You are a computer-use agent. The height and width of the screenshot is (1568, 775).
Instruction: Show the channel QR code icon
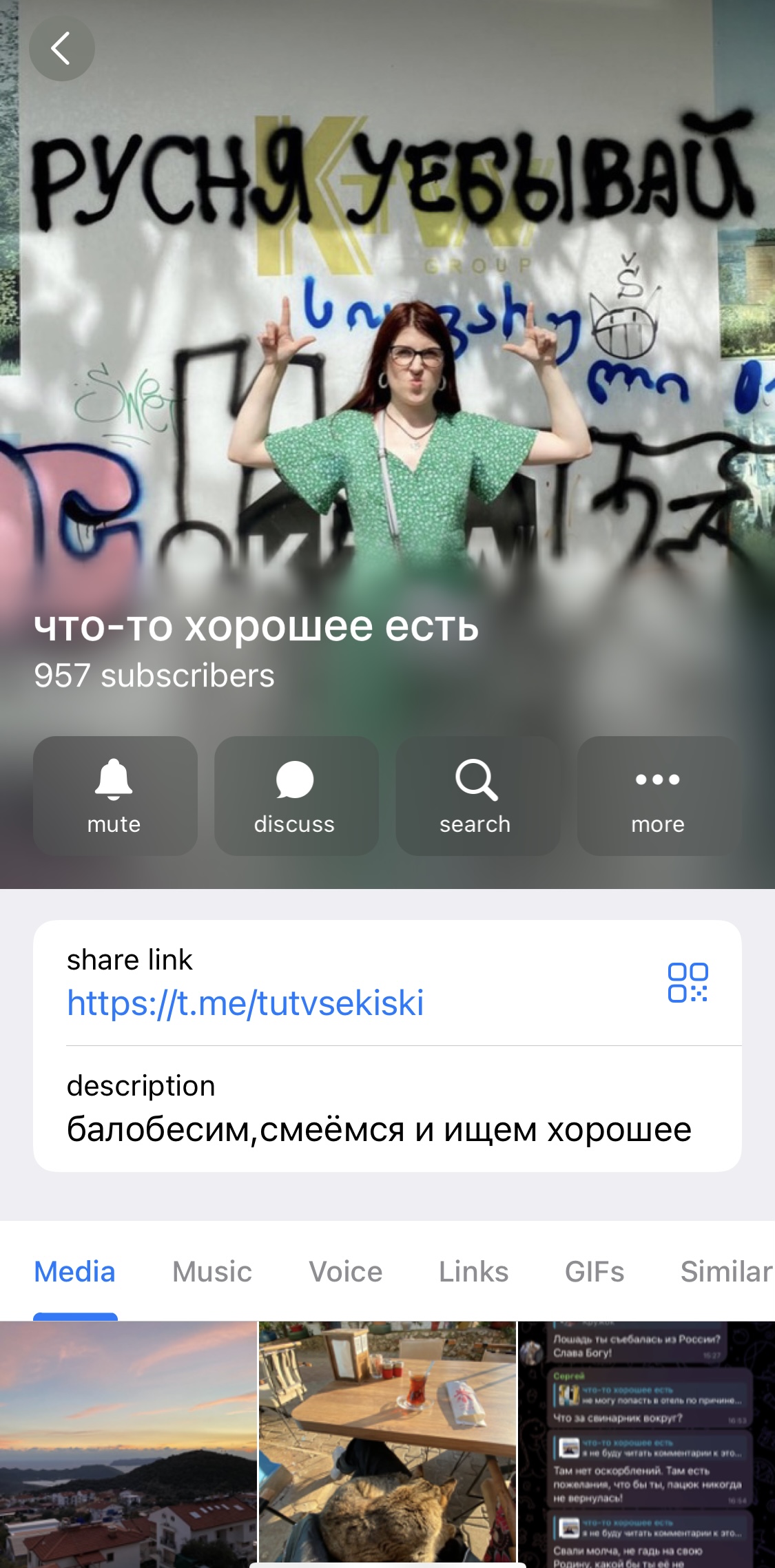[x=688, y=982]
